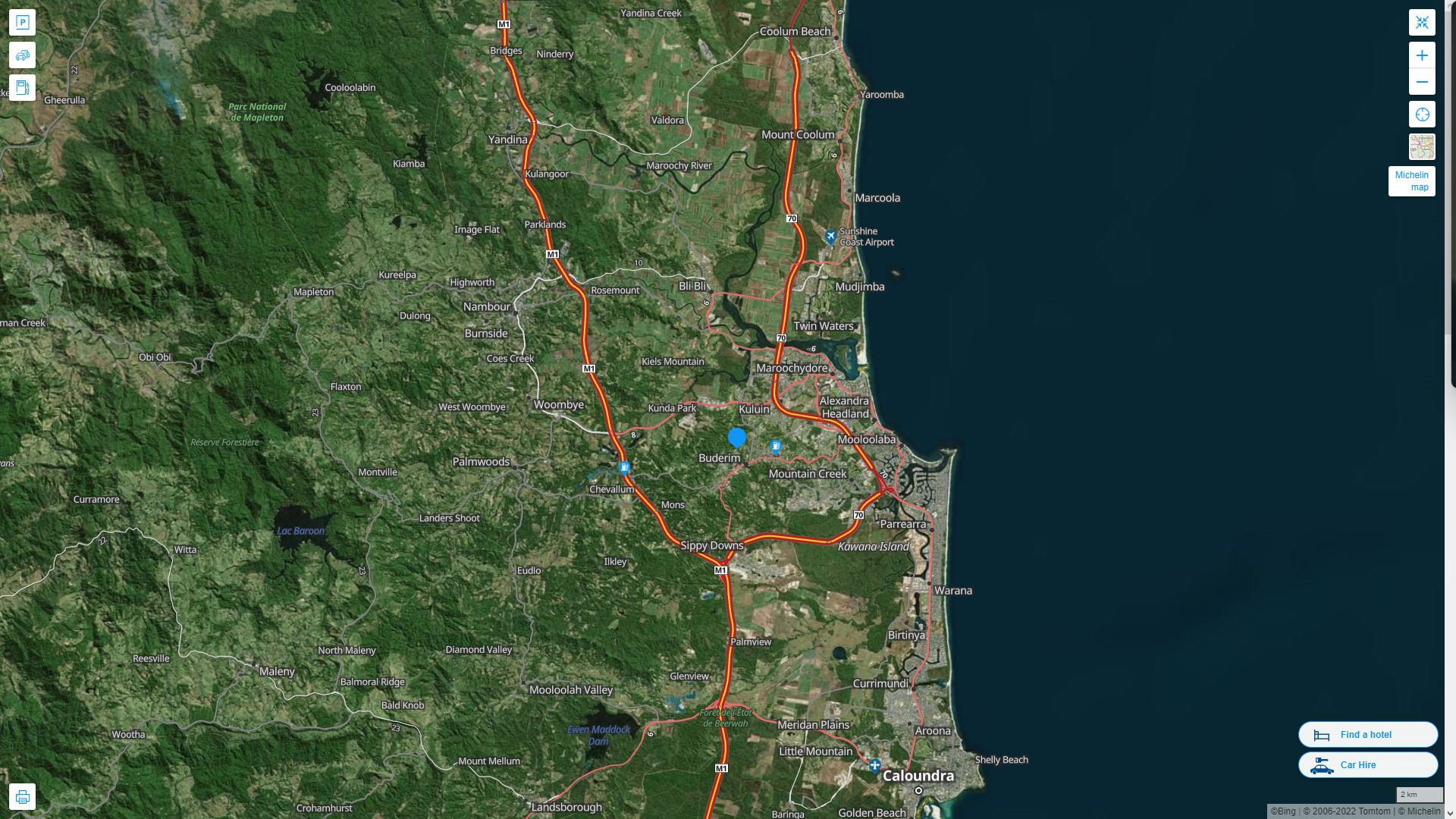The height and width of the screenshot is (819, 1456).
Task: Select the blue Buderim location marker
Action: tap(736, 438)
